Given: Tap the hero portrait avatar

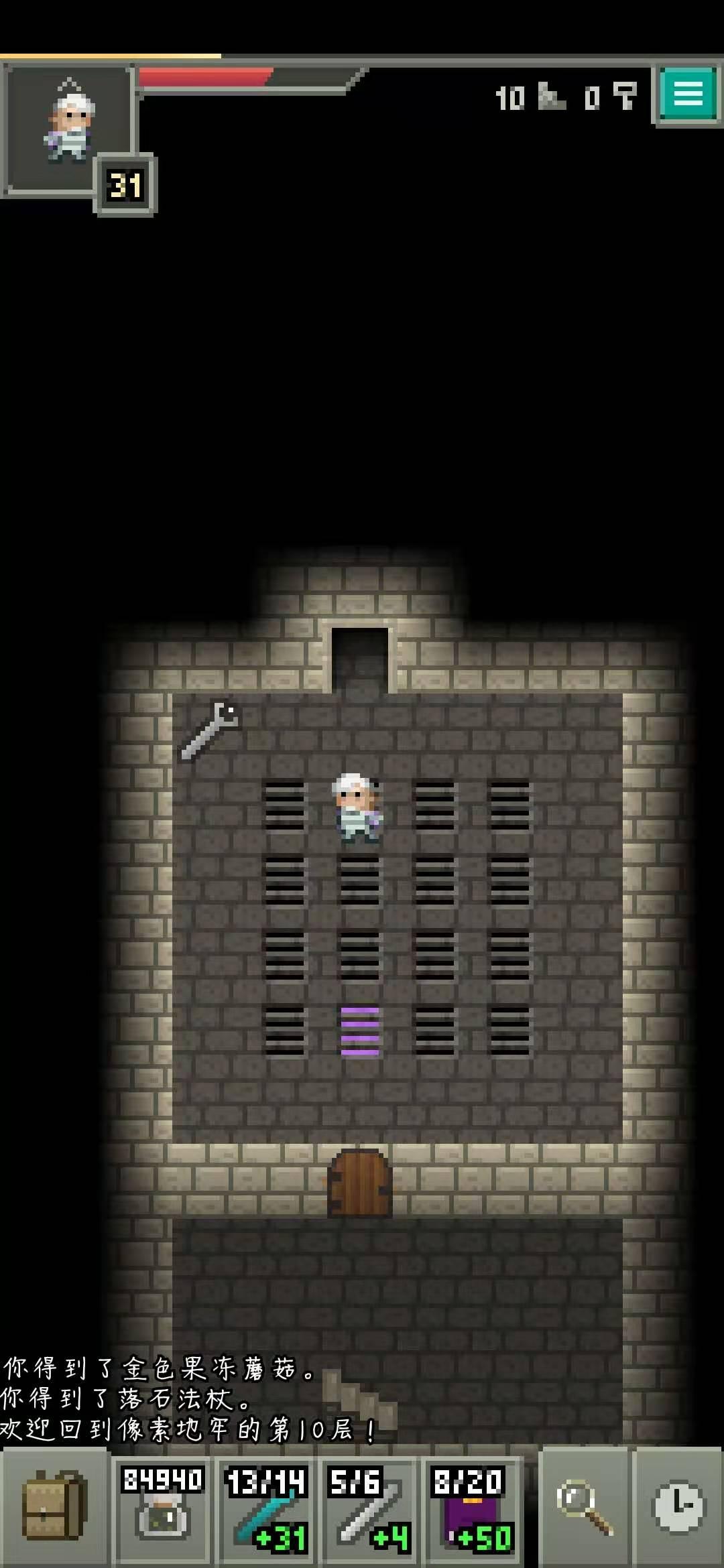Looking at the screenshot, I should pos(69,130).
